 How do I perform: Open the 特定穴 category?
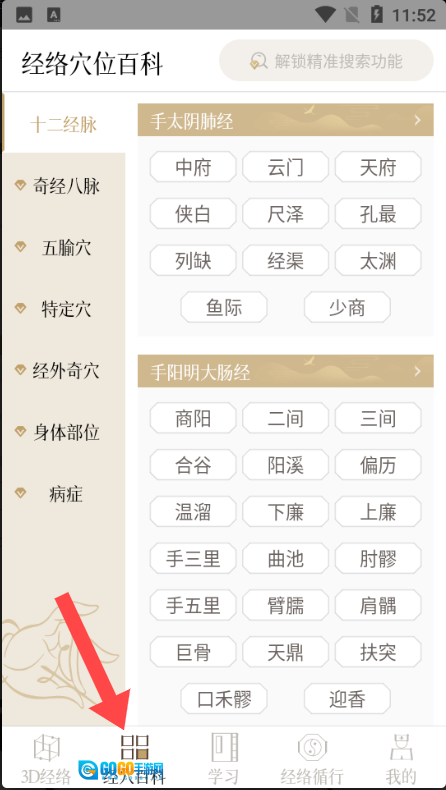pyautogui.click(x=63, y=309)
